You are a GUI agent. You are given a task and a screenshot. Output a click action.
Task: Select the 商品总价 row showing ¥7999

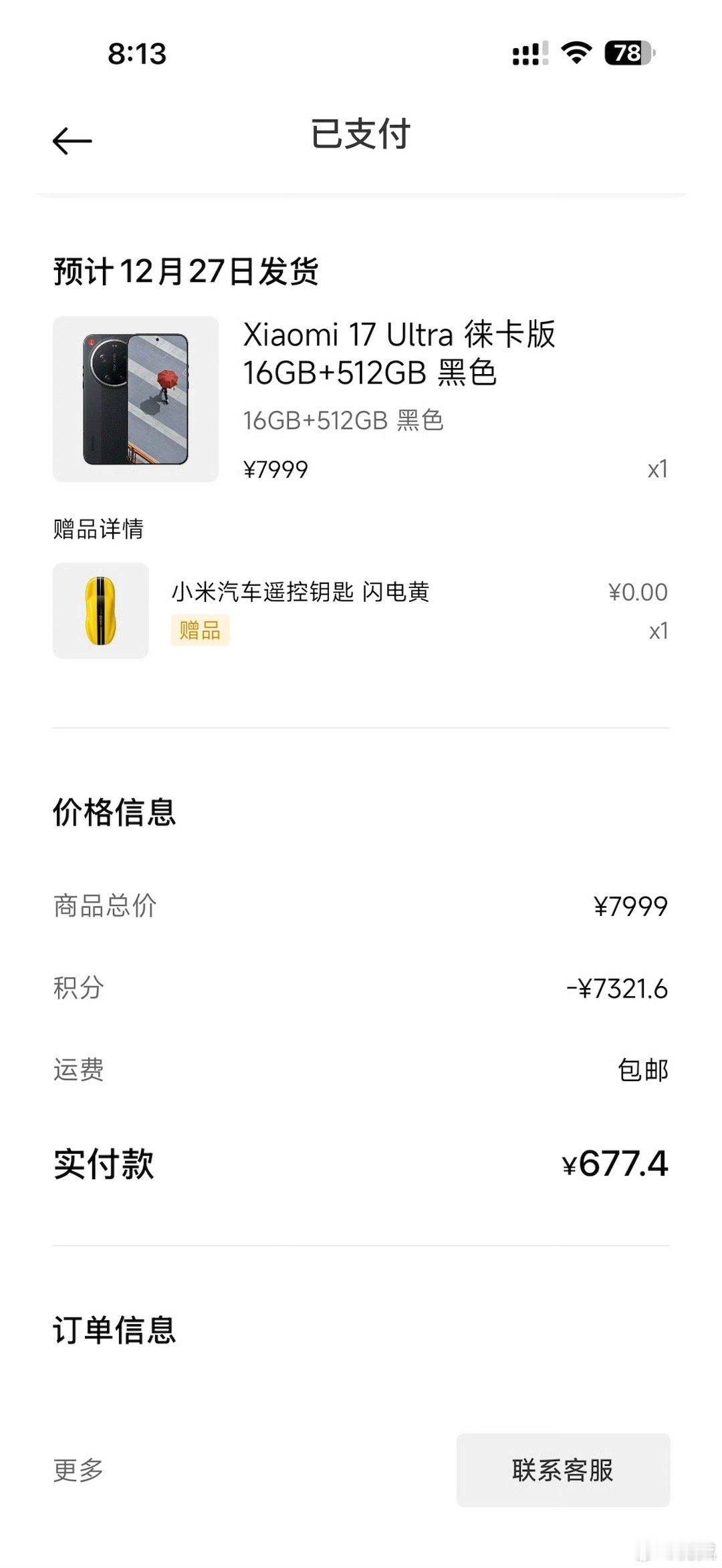pyautogui.click(x=361, y=905)
